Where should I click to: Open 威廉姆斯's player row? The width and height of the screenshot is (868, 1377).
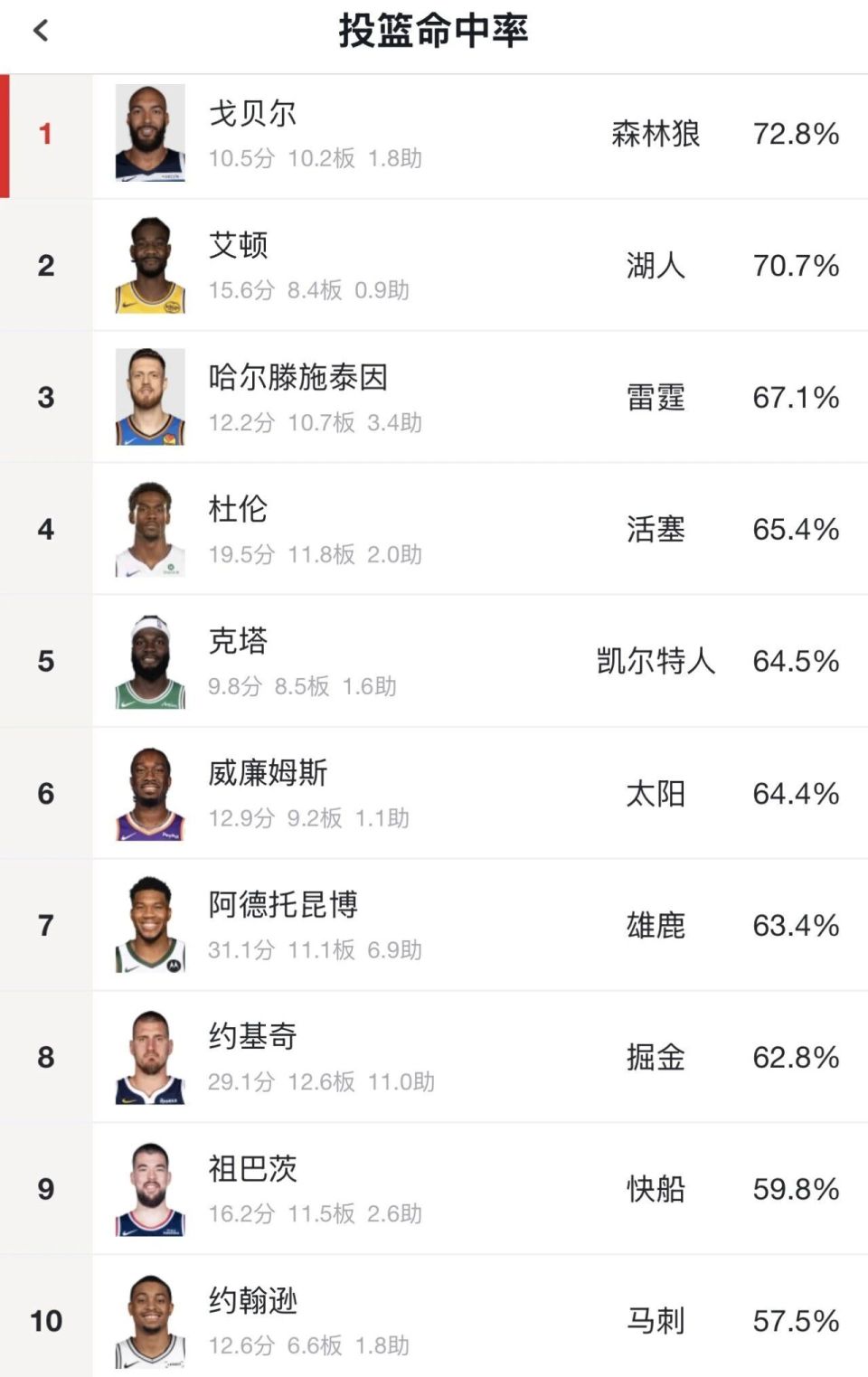[434, 794]
